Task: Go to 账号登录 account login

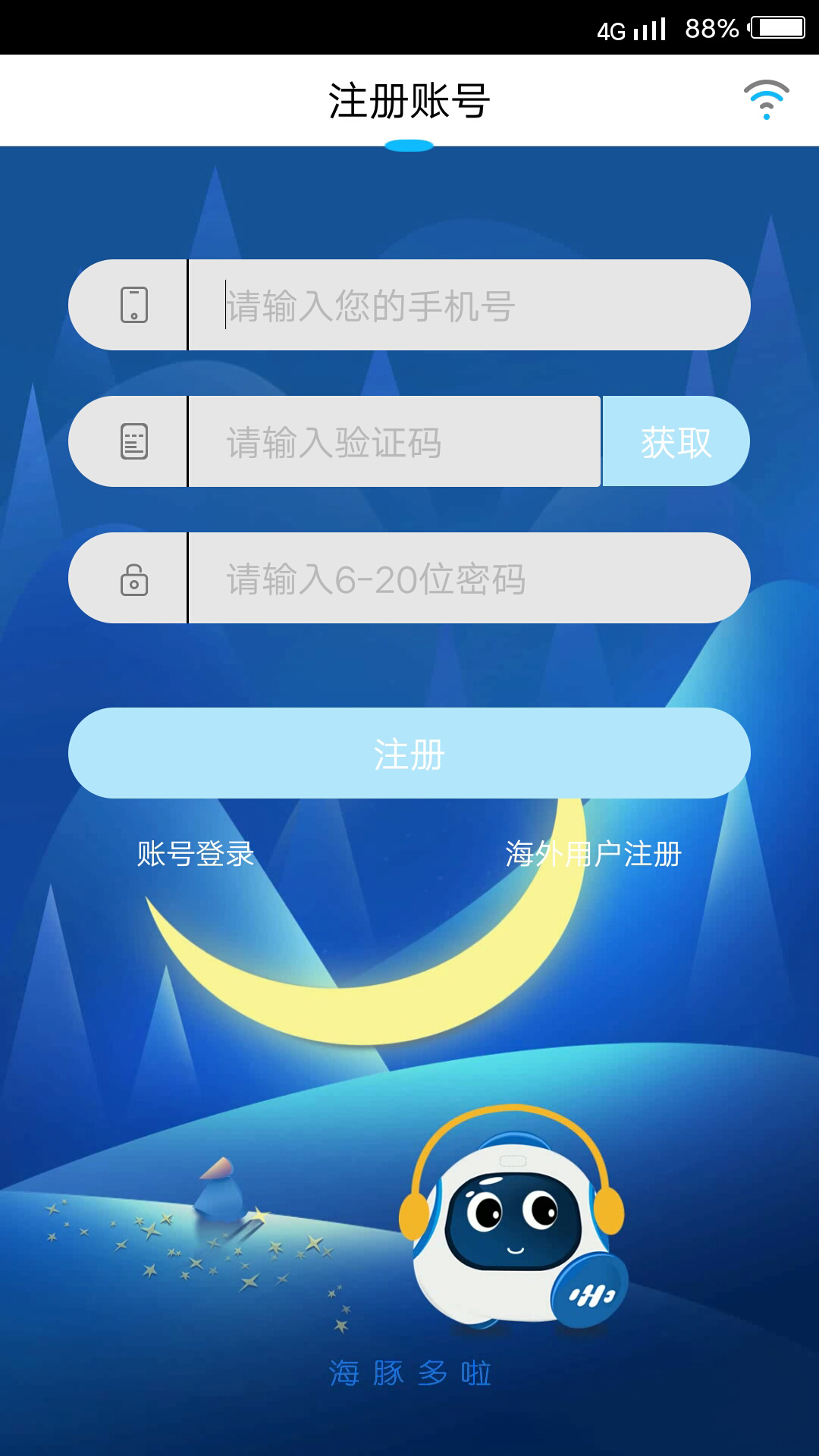Action: [196, 854]
